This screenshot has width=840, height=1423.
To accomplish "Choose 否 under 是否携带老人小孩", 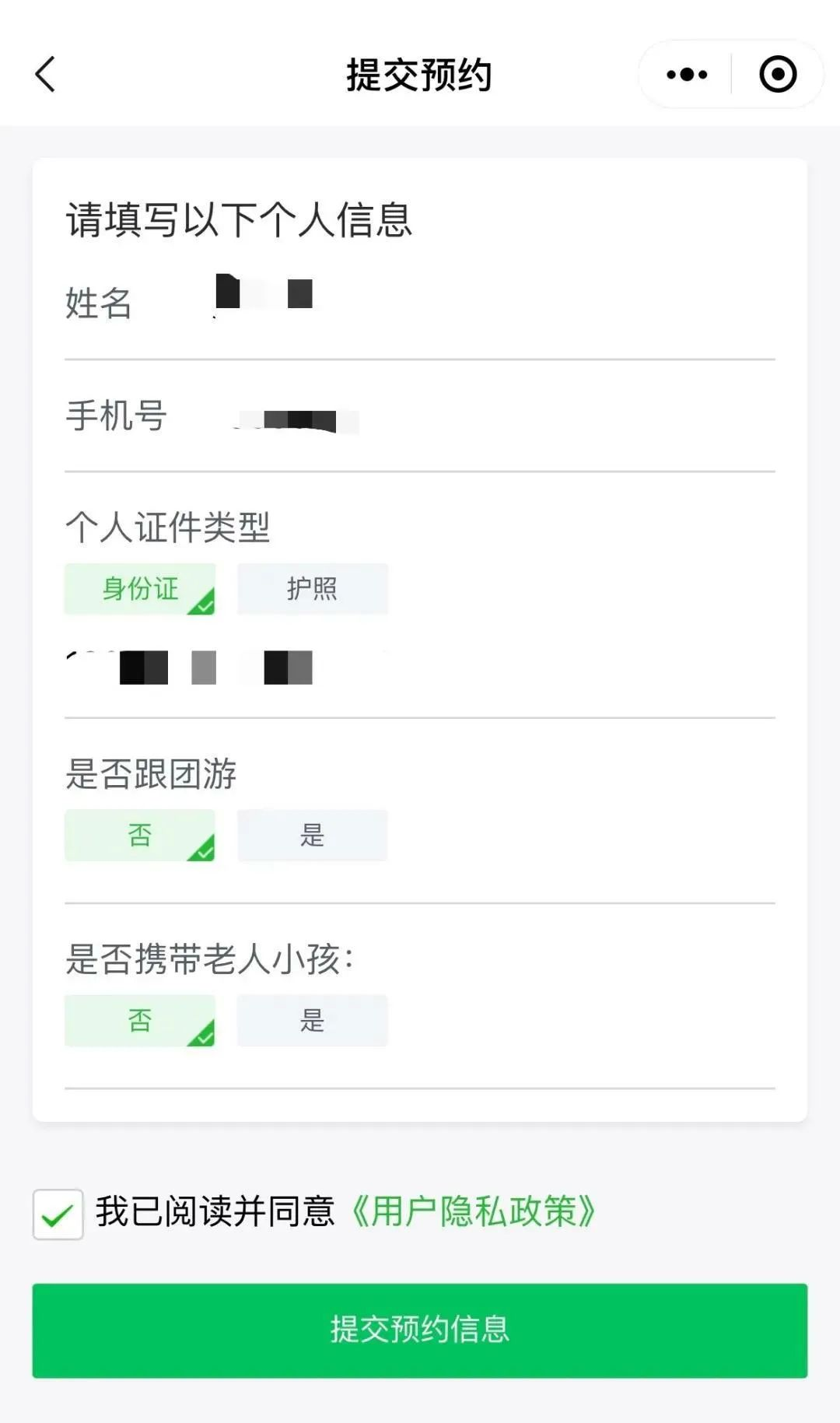I will pos(140,1020).
